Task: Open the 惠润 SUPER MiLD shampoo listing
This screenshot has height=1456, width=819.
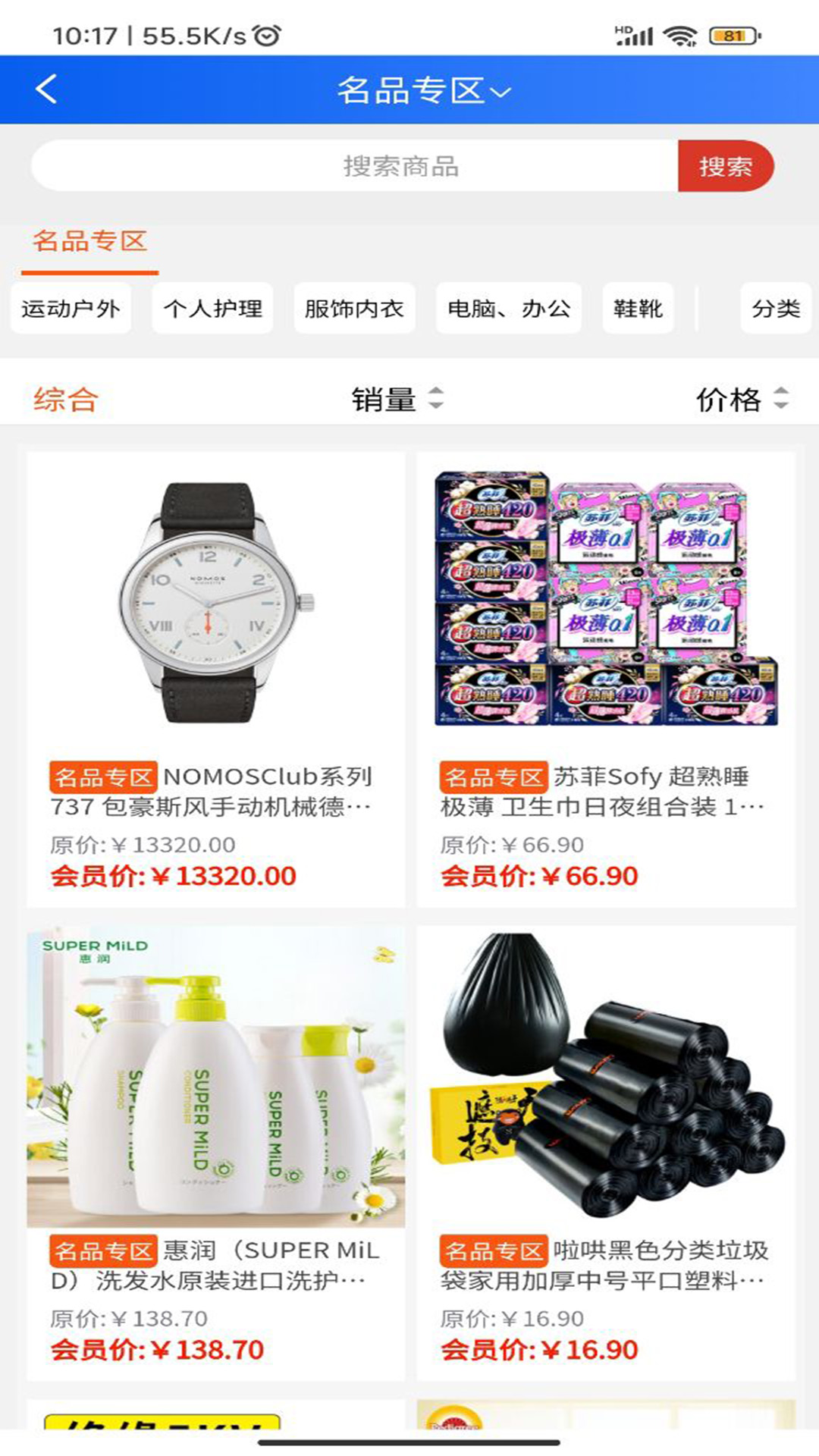Action: [x=216, y=1153]
